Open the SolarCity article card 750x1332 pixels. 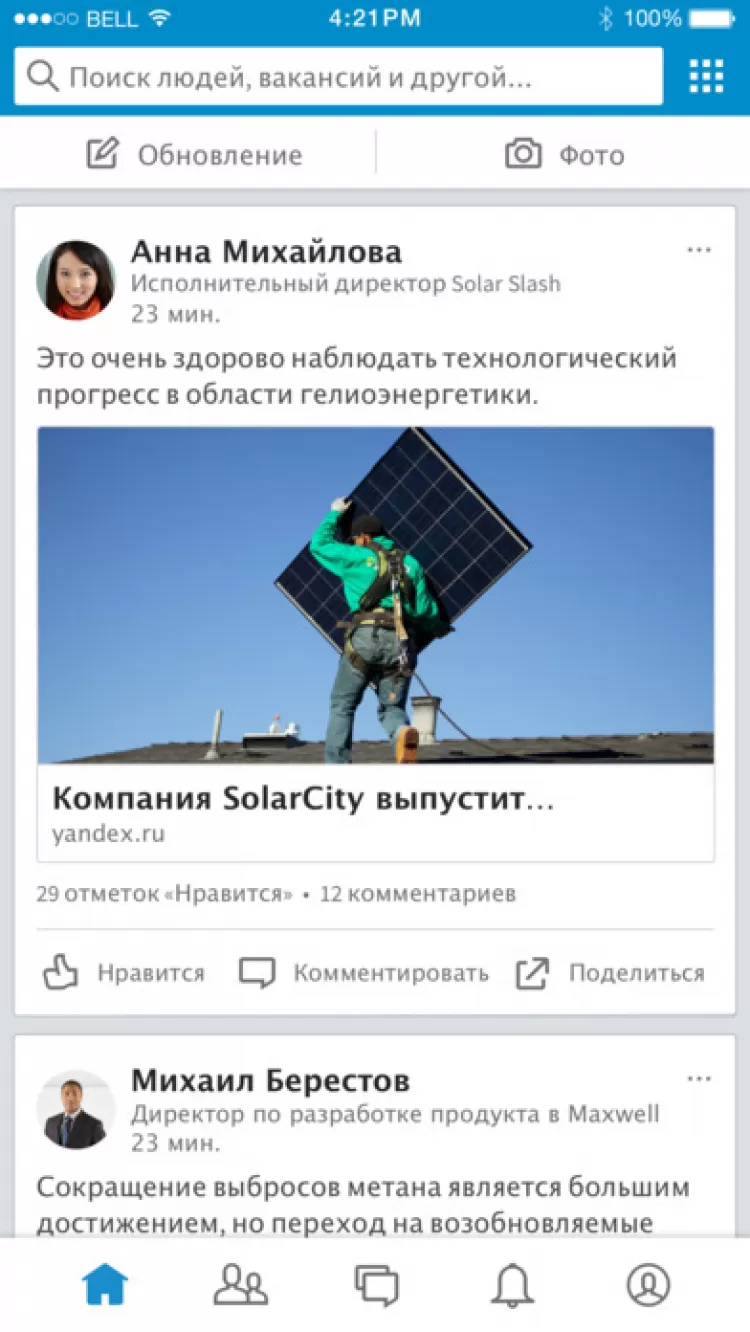click(x=376, y=644)
